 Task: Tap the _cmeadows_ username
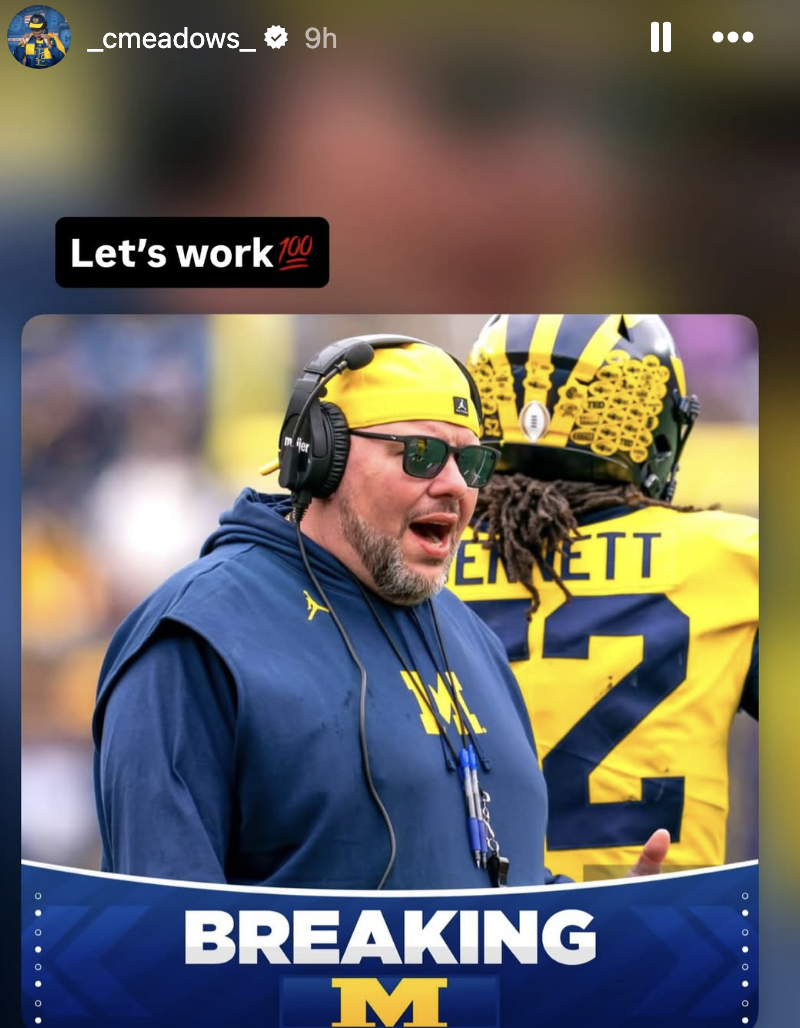tap(171, 38)
